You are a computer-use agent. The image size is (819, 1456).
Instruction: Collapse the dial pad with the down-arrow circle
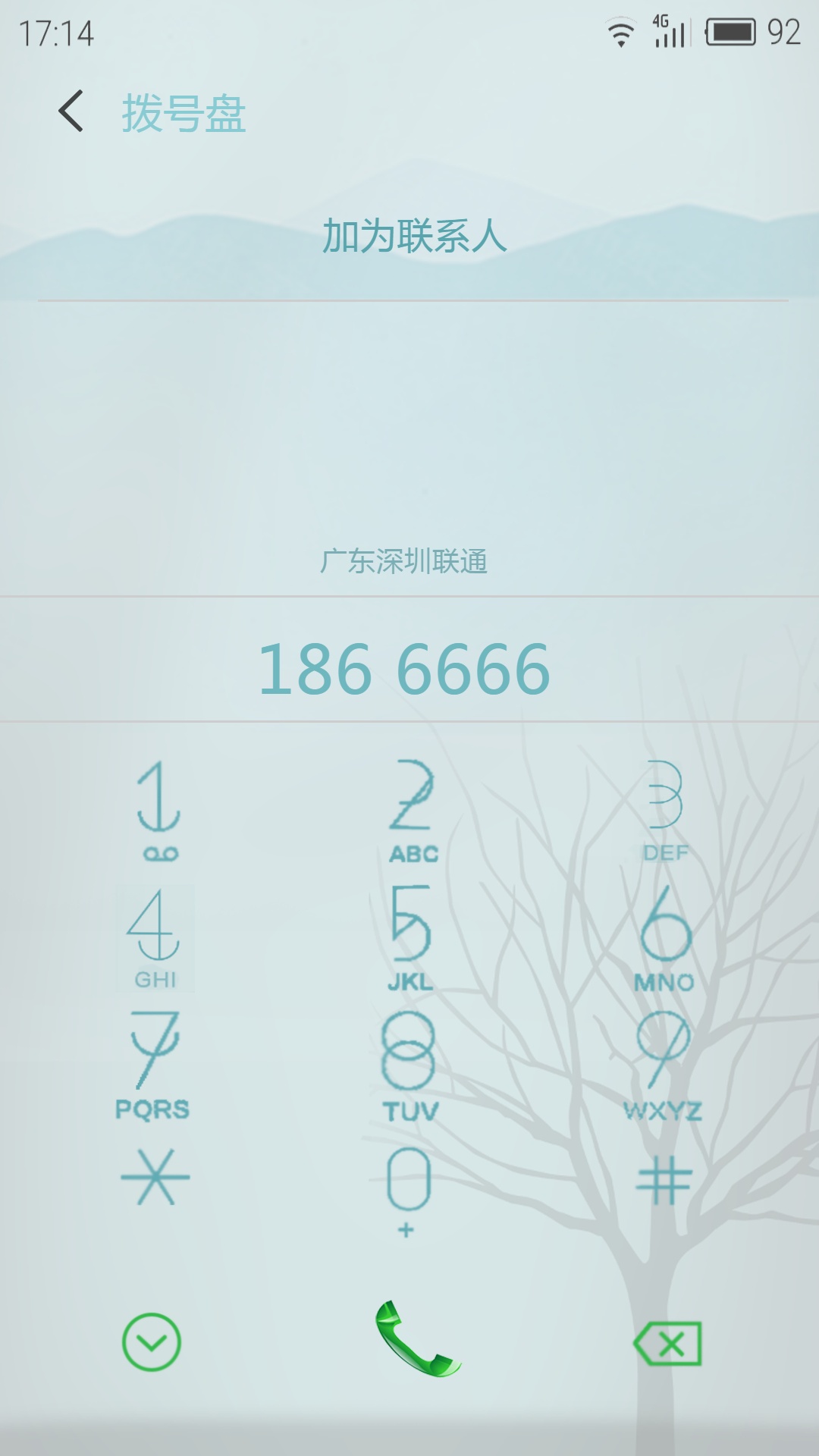[152, 1342]
